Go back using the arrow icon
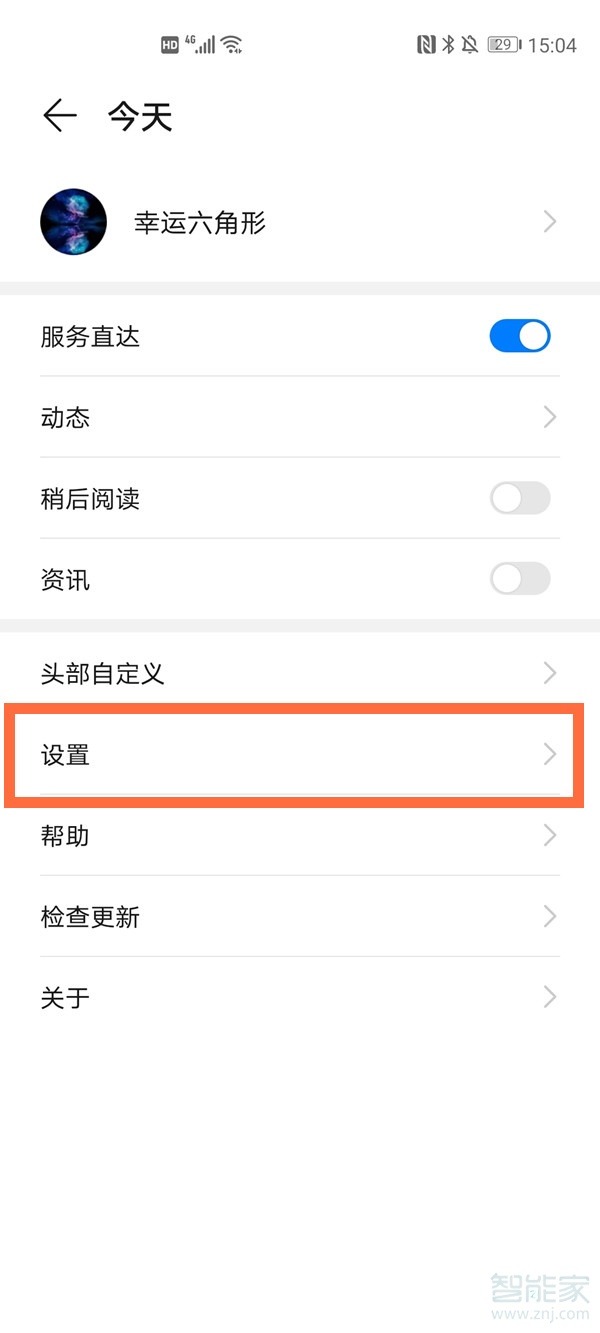Viewport: 600px width, 1333px height. [60, 117]
